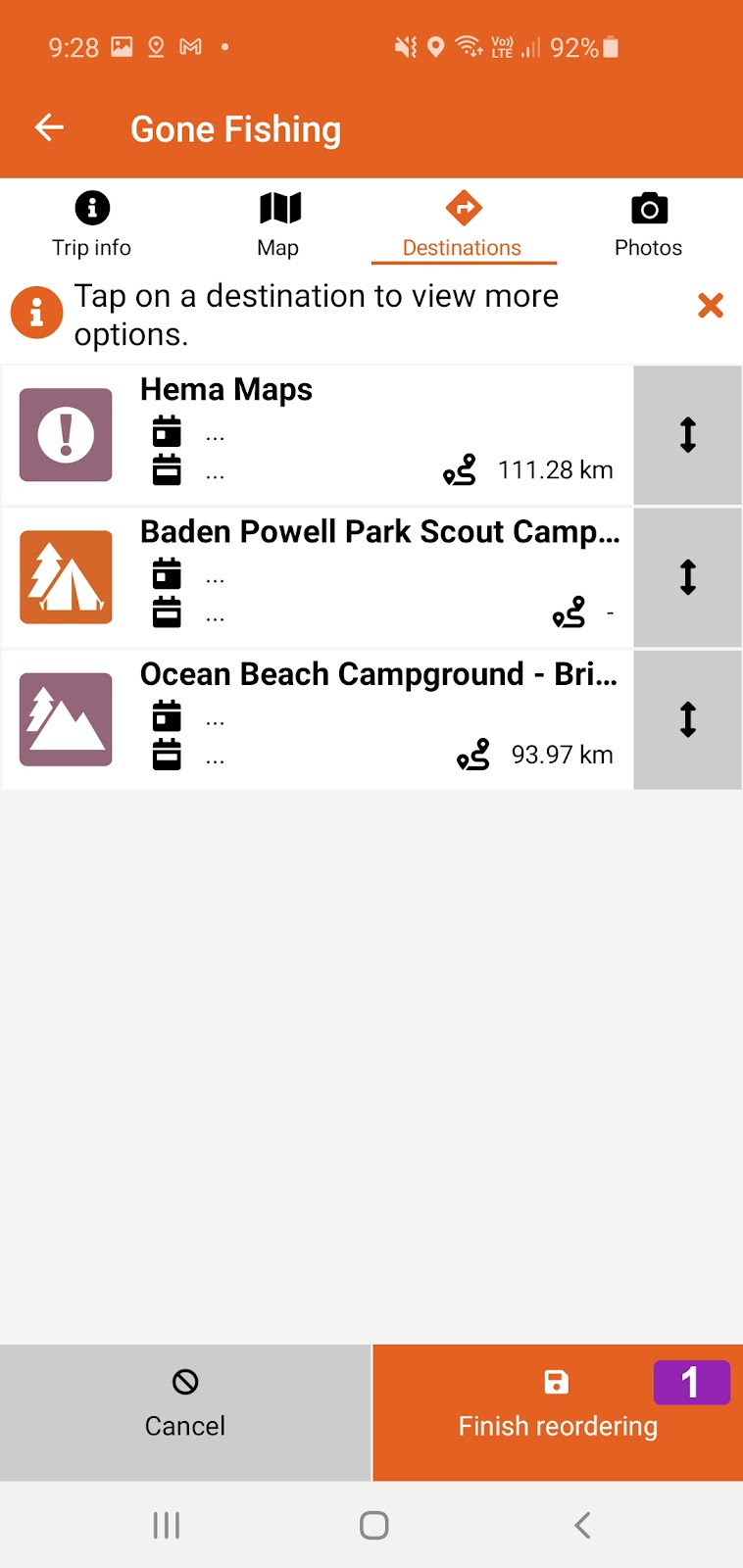This screenshot has height=1568, width=743.
Task: Finish reordering and save
Action: pos(558,1412)
